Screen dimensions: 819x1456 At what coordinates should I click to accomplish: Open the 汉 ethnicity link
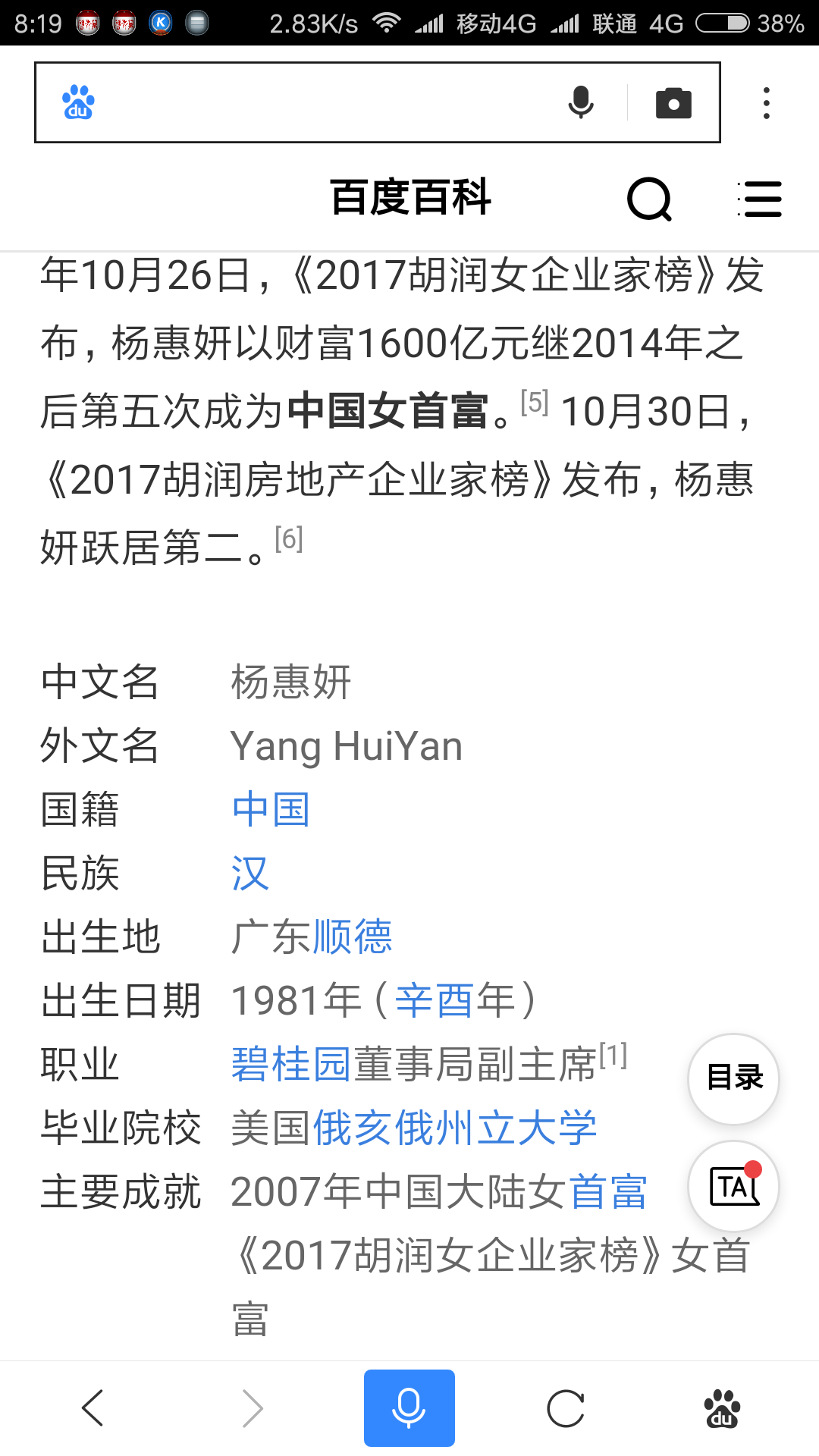[x=250, y=873]
